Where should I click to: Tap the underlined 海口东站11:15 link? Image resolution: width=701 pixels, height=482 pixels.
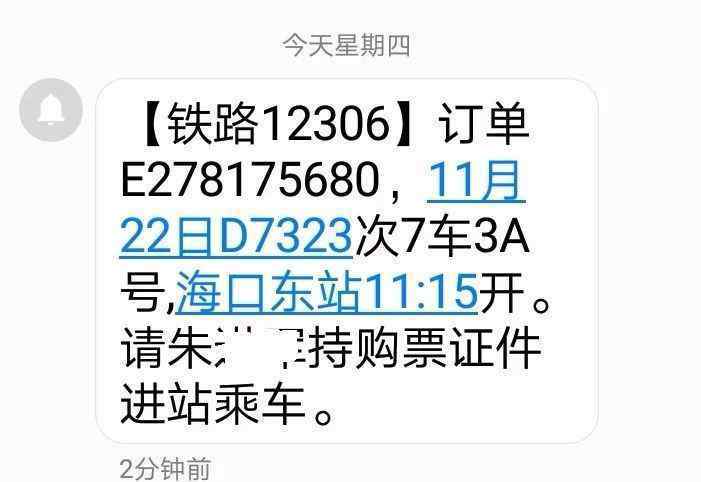pos(325,293)
